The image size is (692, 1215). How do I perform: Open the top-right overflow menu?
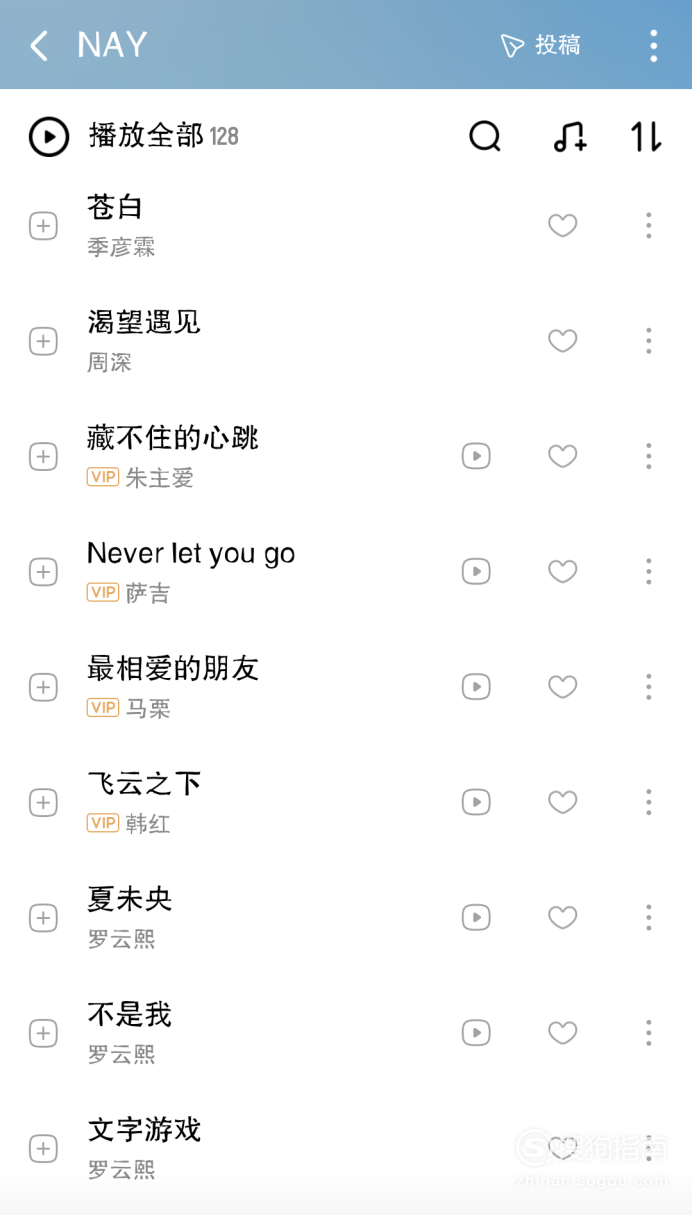pyautogui.click(x=653, y=45)
